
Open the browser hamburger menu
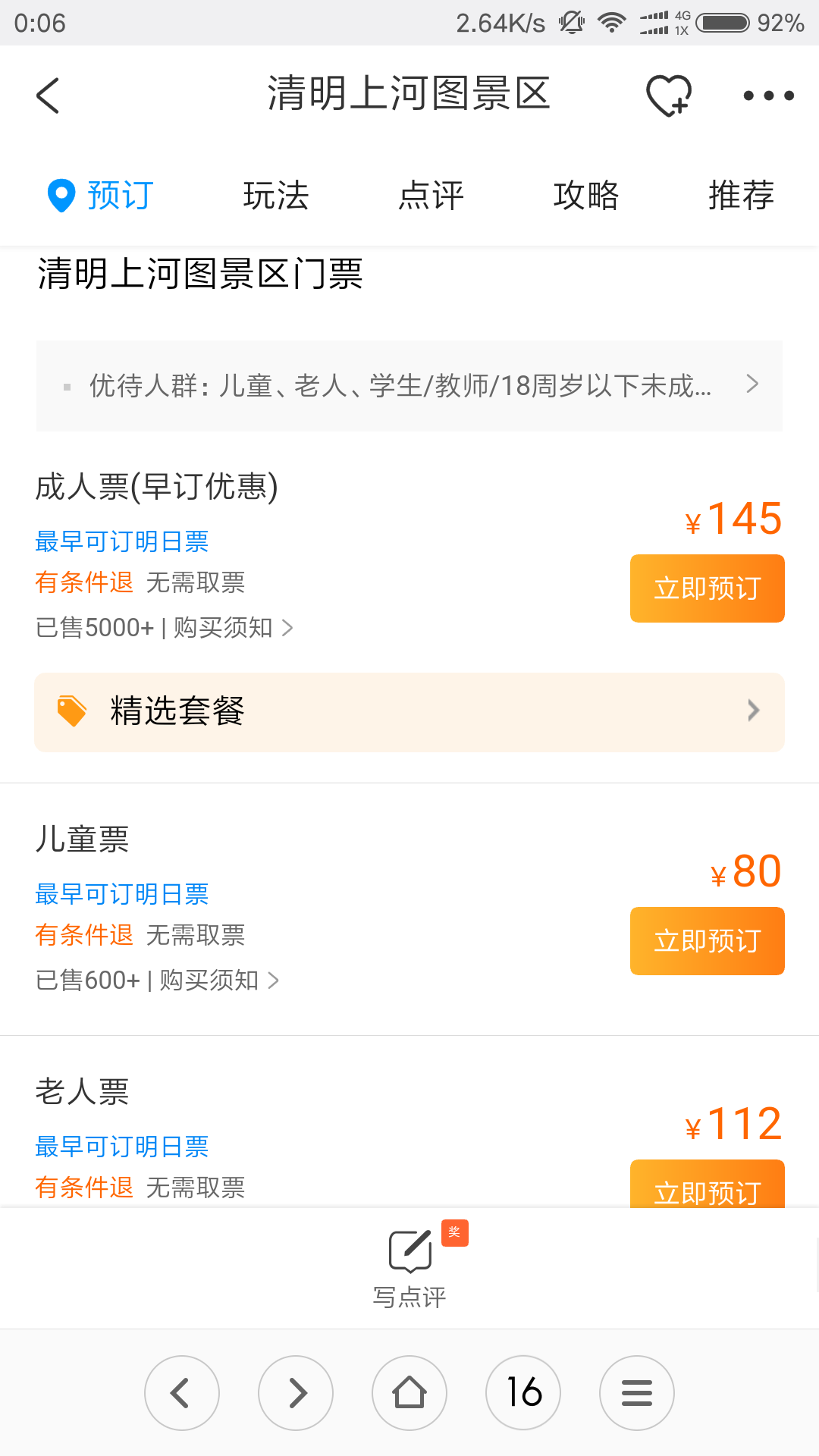coord(637,1393)
